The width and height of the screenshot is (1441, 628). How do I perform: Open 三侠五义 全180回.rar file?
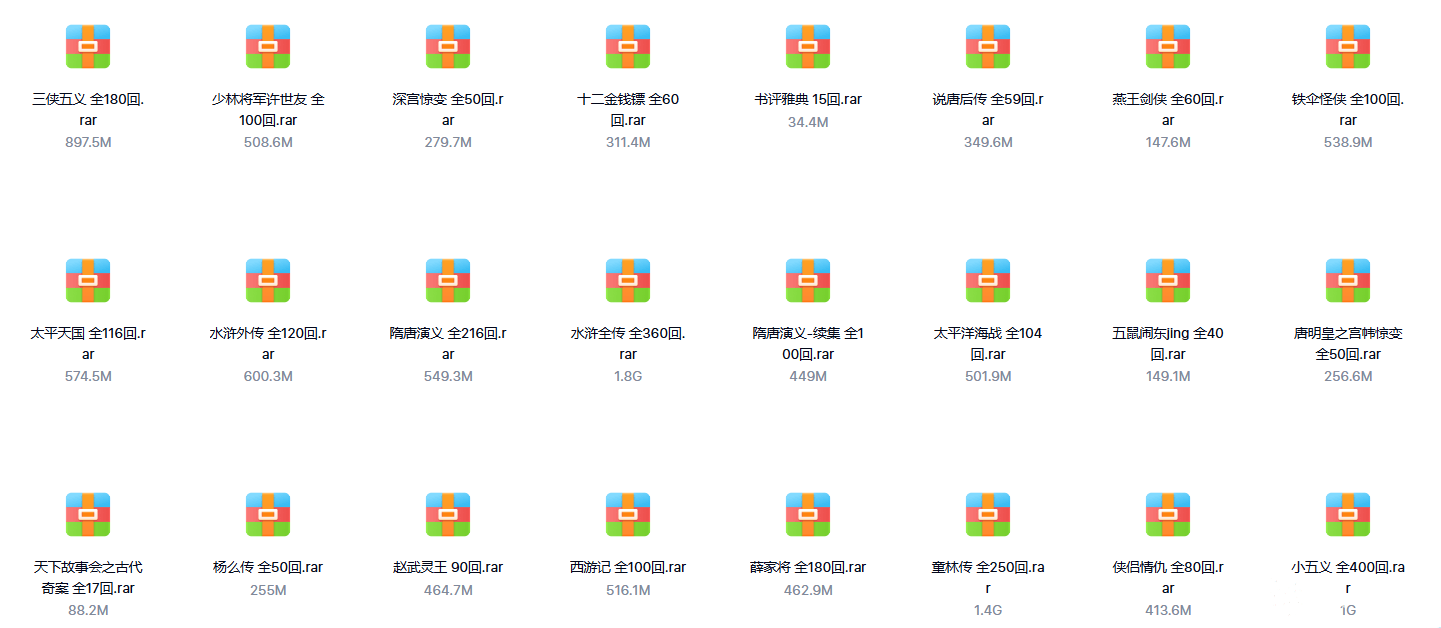(x=88, y=47)
